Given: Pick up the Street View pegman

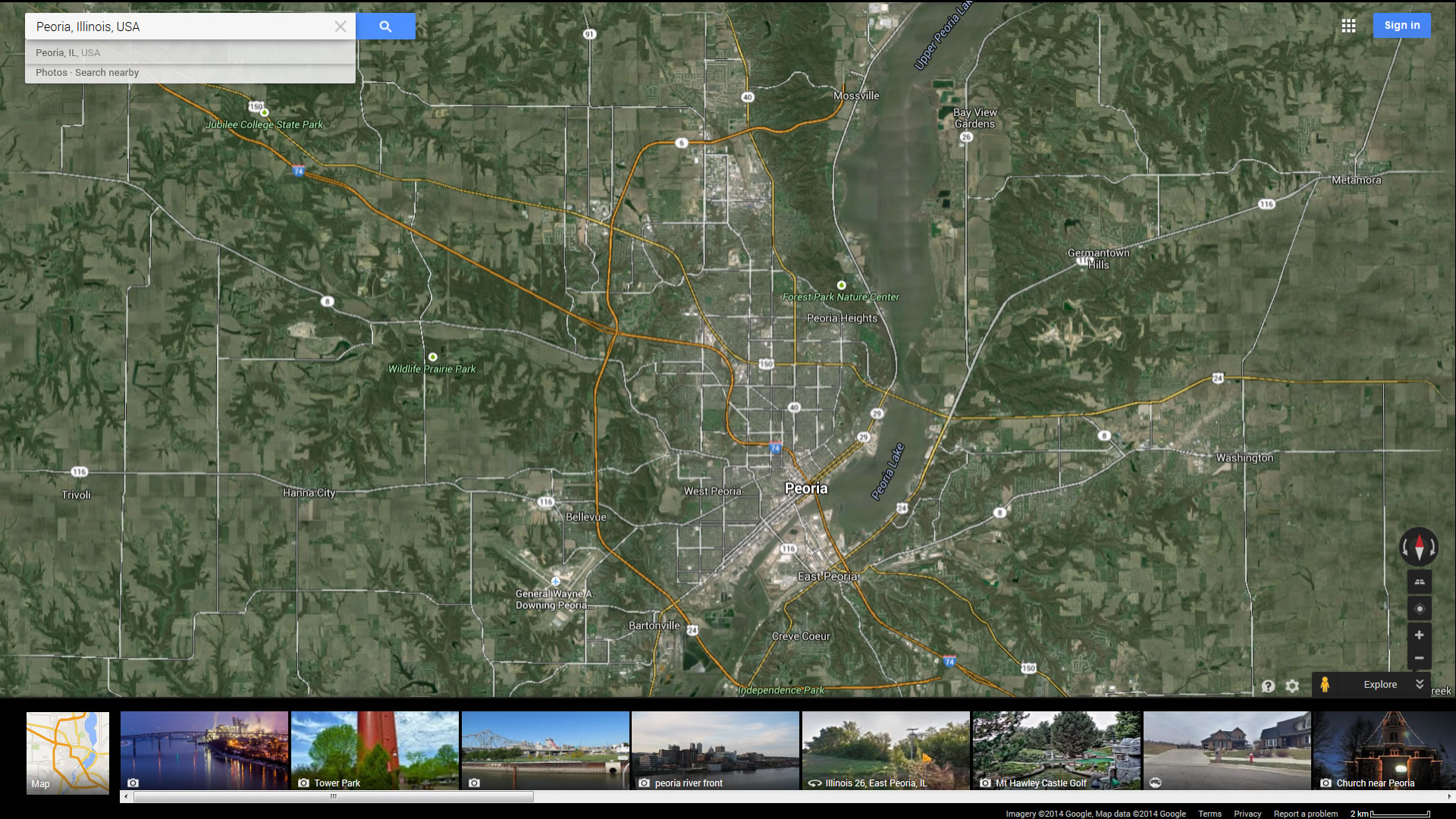Looking at the screenshot, I should click(1324, 684).
